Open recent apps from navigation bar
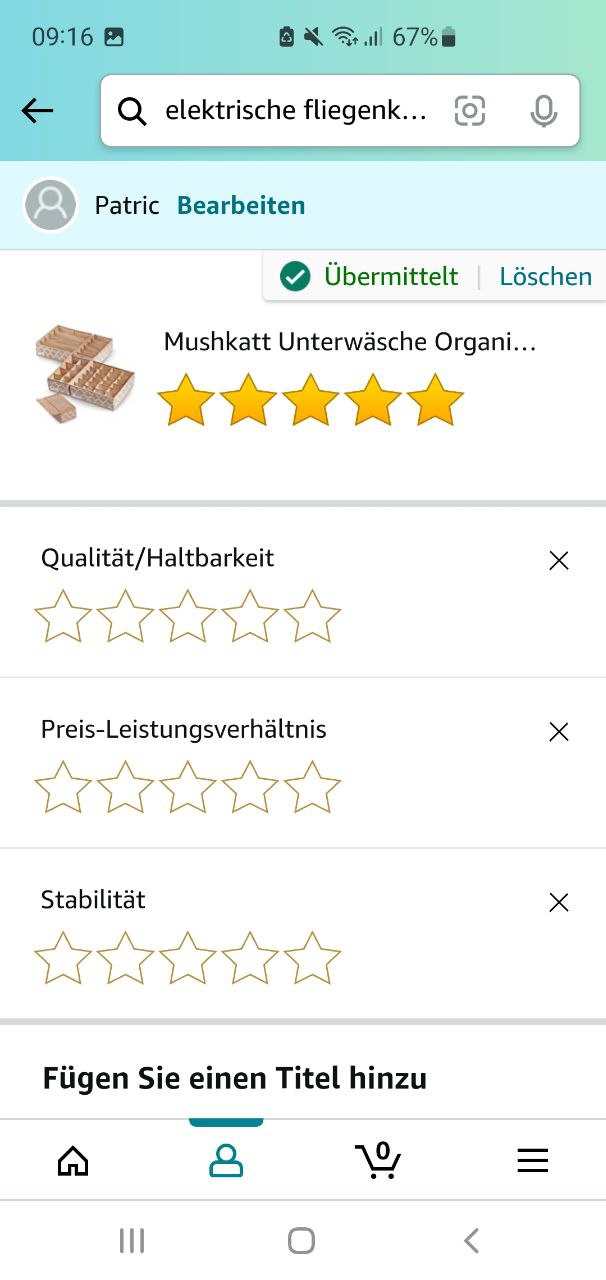The width and height of the screenshot is (606, 1280). pos(132,1241)
